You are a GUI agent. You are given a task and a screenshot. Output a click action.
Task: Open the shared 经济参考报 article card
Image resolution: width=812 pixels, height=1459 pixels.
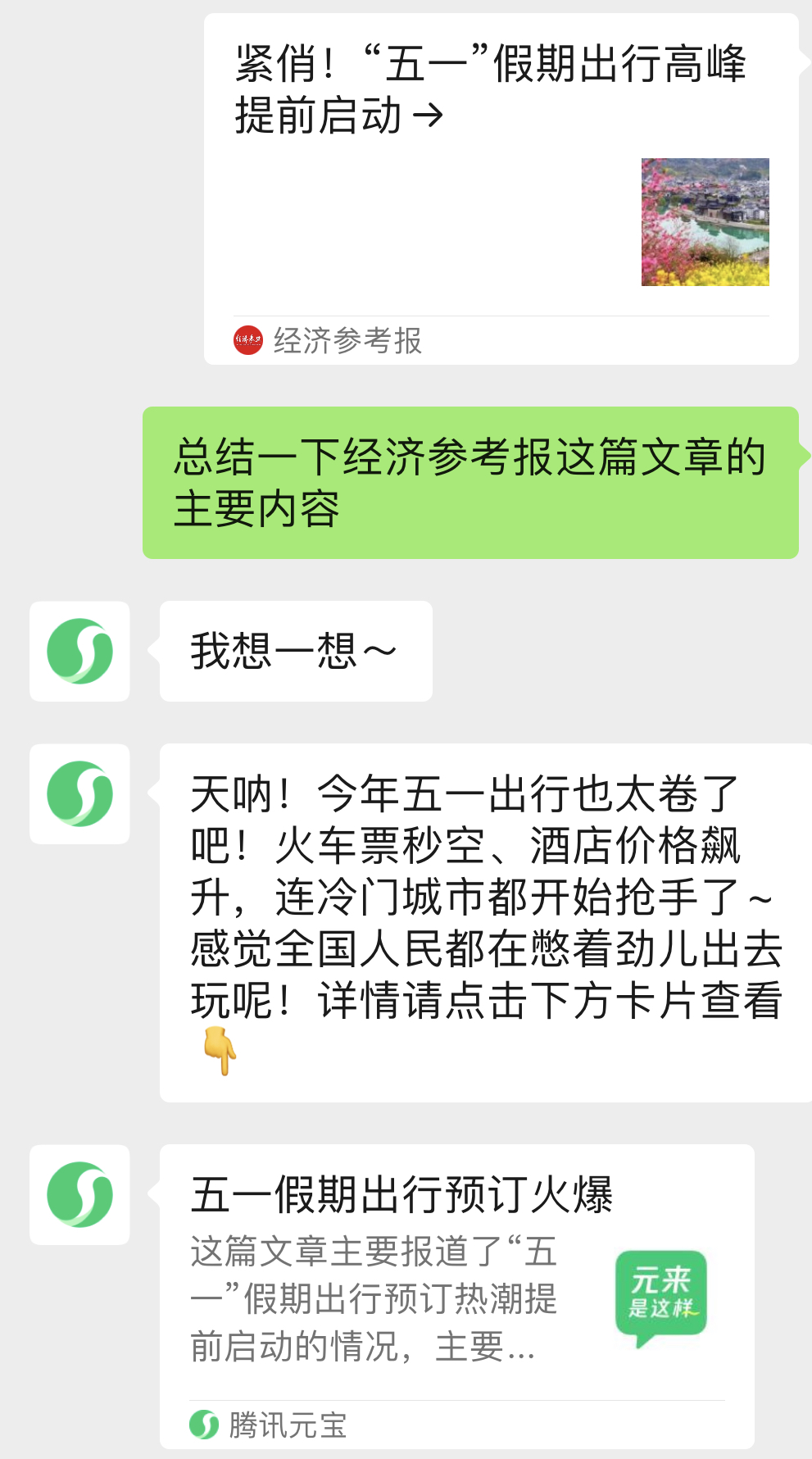[500, 189]
